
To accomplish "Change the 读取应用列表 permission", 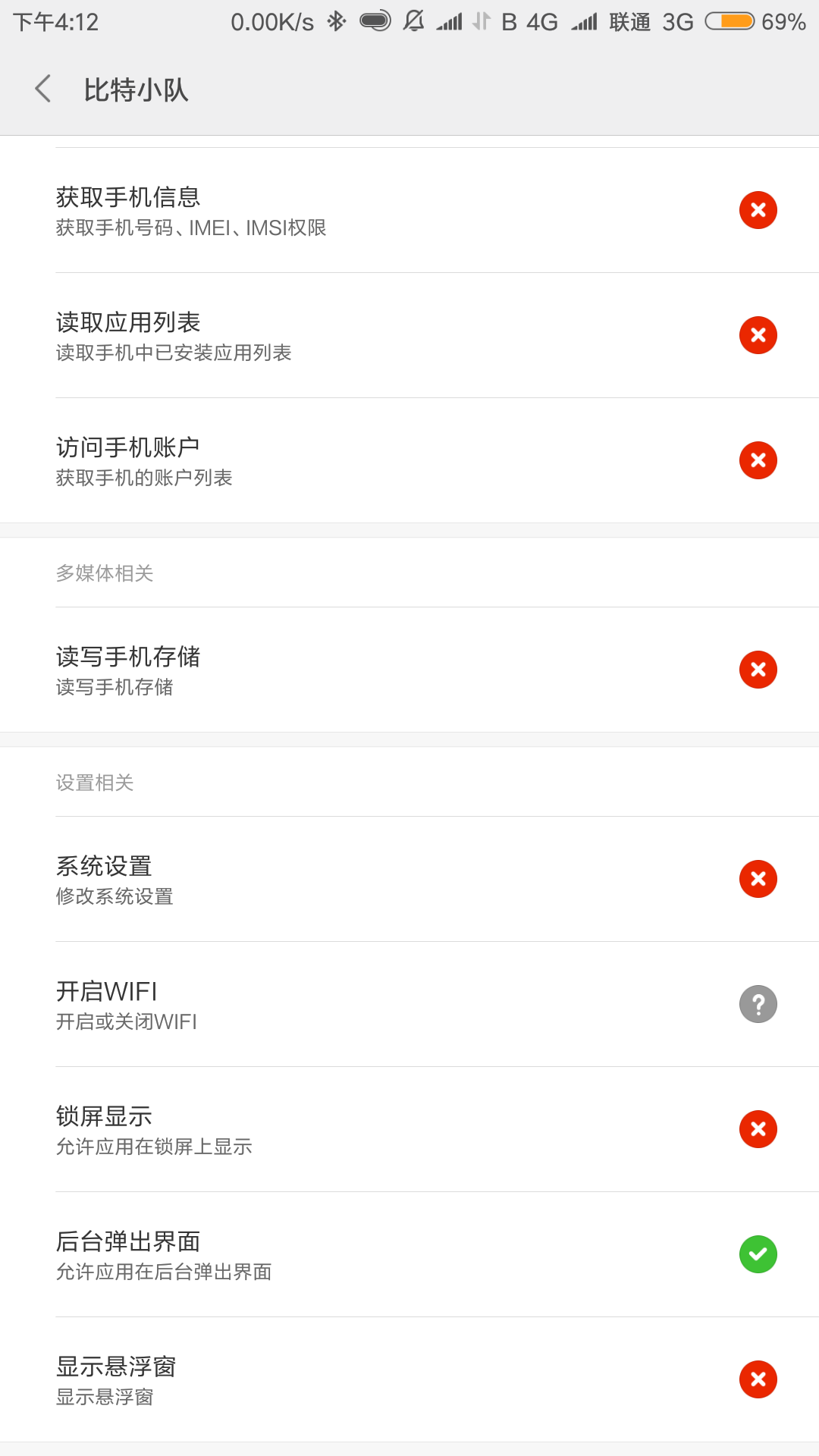I will [x=409, y=335].
